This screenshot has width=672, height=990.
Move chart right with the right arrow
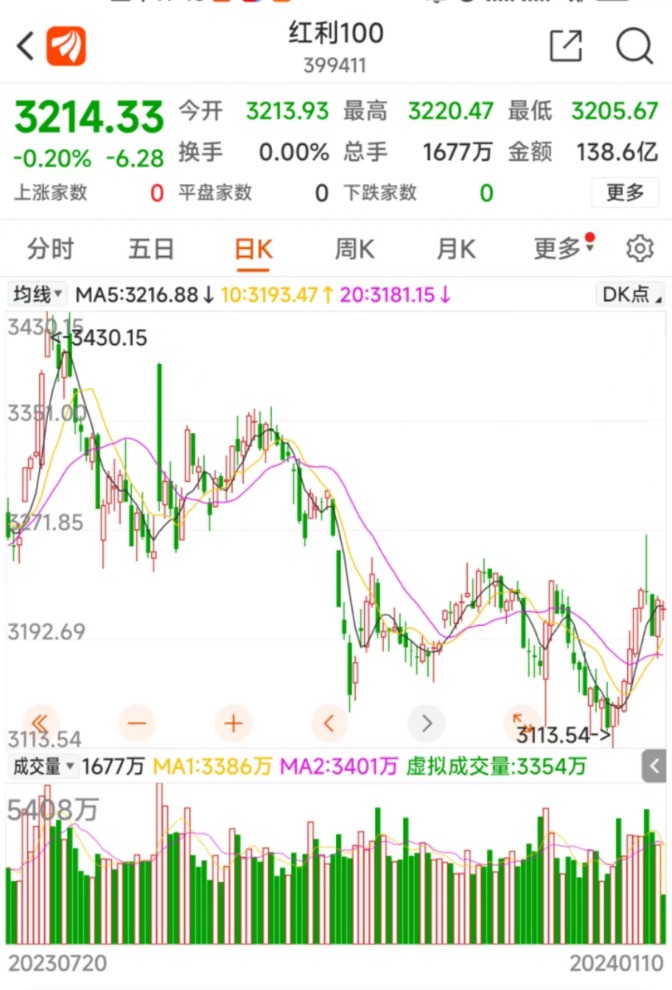pyautogui.click(x=427, y=722)
